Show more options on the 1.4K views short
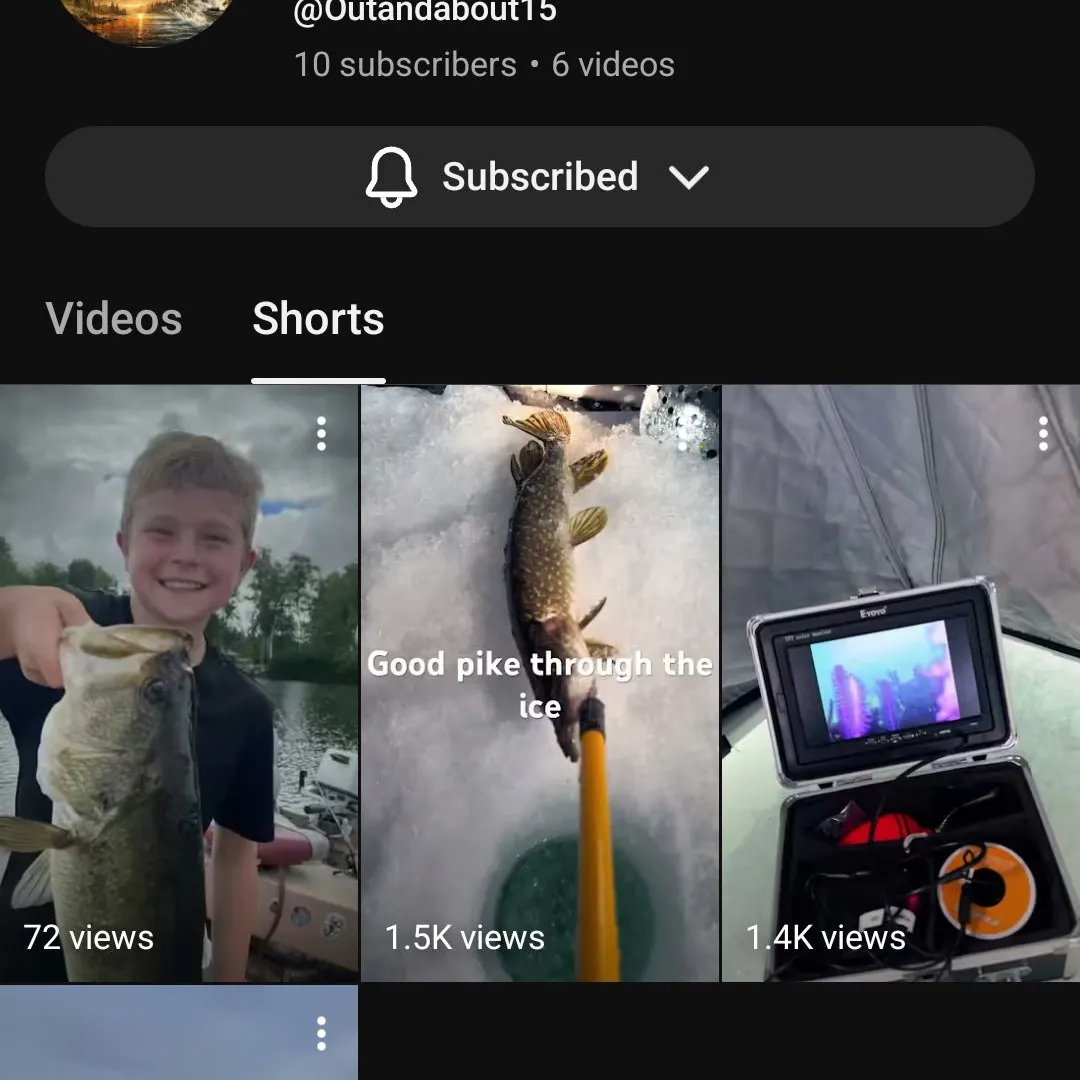 (x=1043, y=434)
